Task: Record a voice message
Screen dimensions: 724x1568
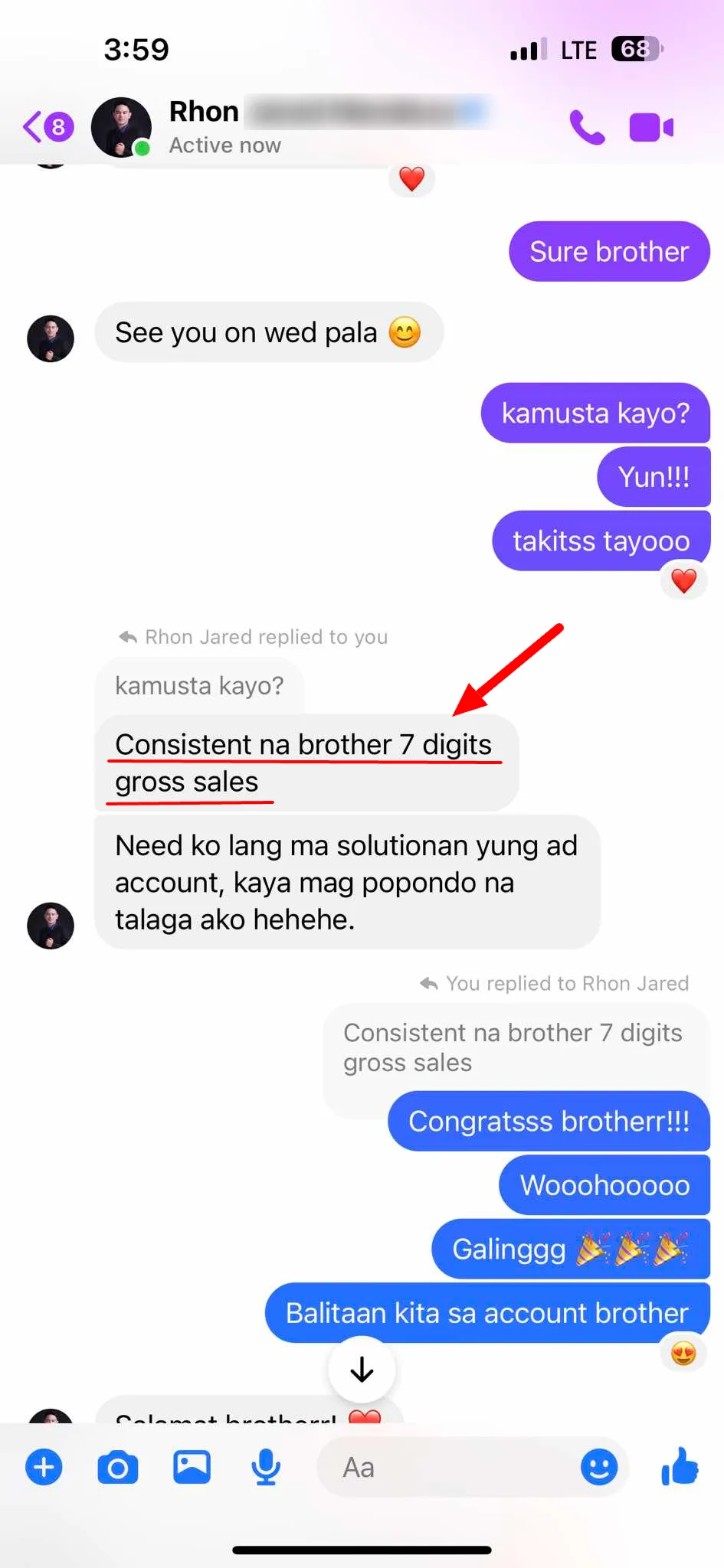Action: (x=266, y=1468)
